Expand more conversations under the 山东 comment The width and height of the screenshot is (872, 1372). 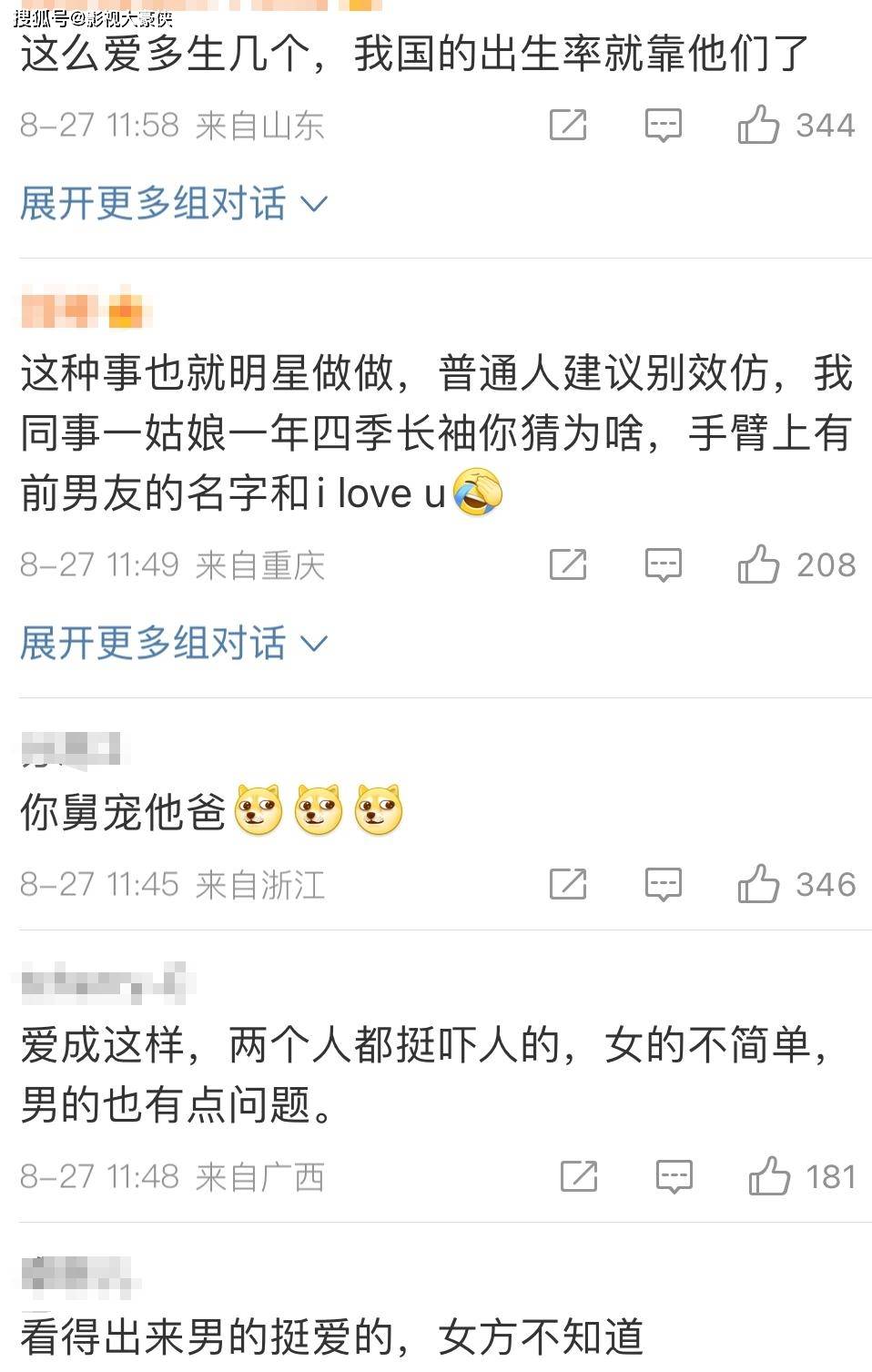(x=173, y=203)
